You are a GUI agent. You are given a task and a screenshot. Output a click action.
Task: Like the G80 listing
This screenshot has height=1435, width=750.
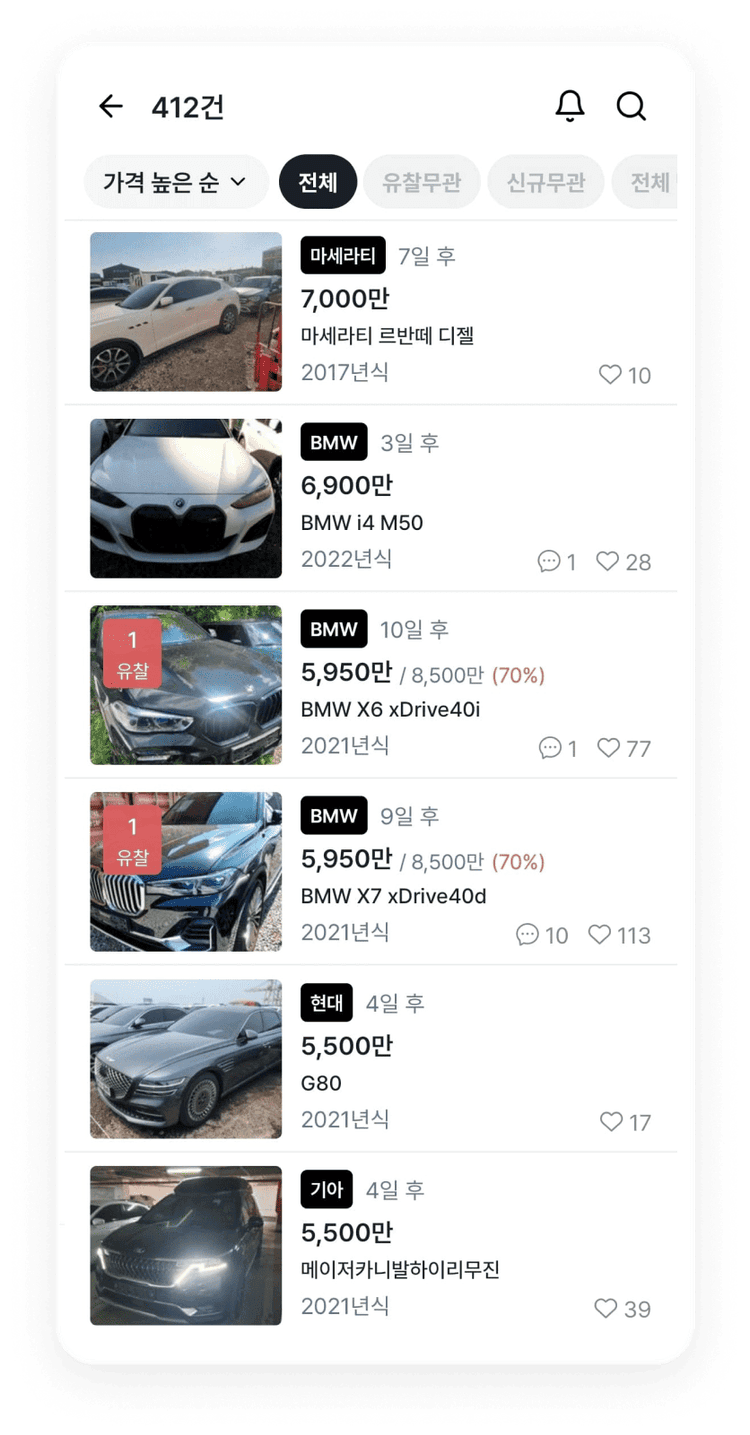click(x=611, y=1122)
